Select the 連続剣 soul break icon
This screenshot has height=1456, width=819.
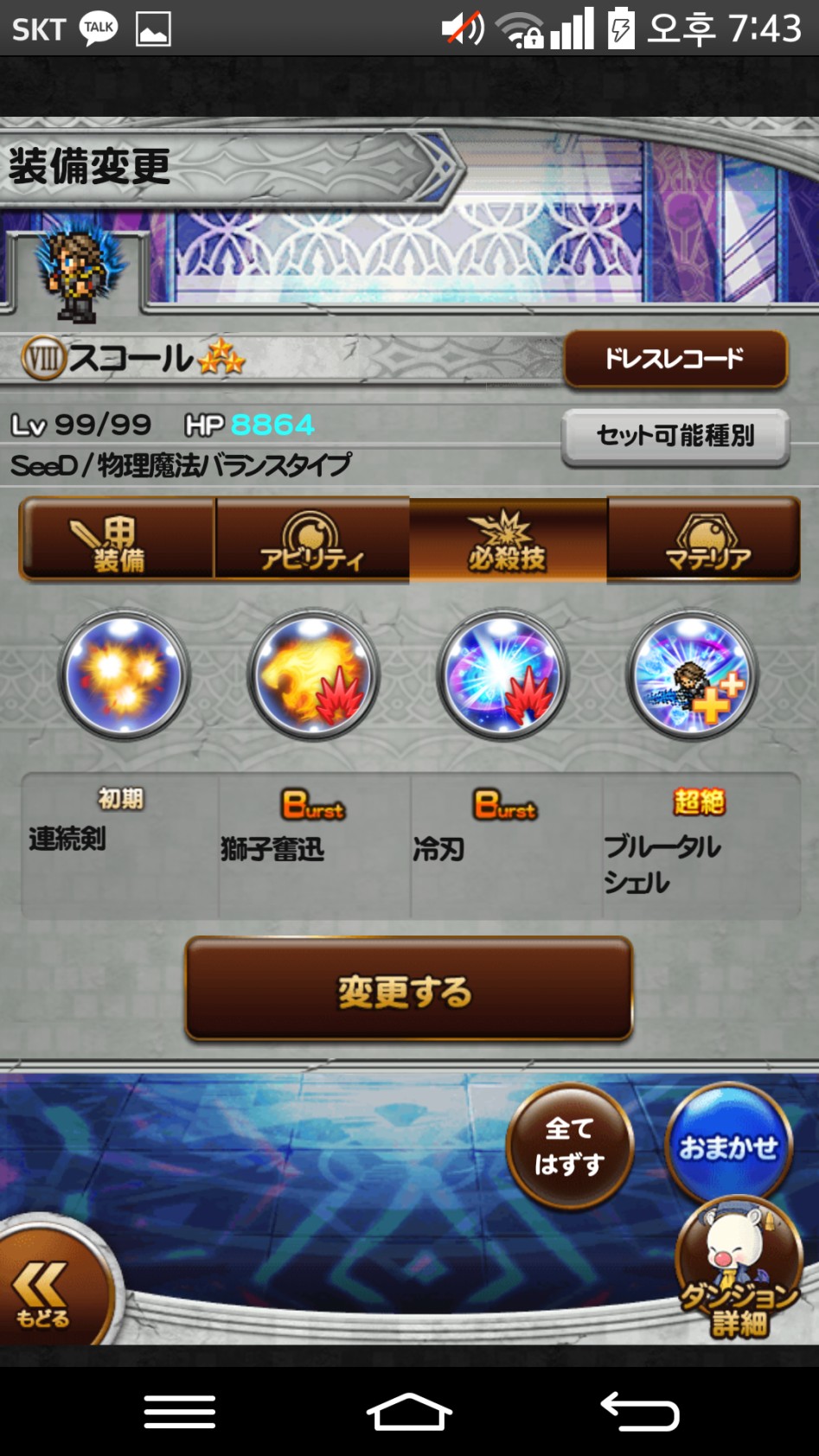pos(125,675)
